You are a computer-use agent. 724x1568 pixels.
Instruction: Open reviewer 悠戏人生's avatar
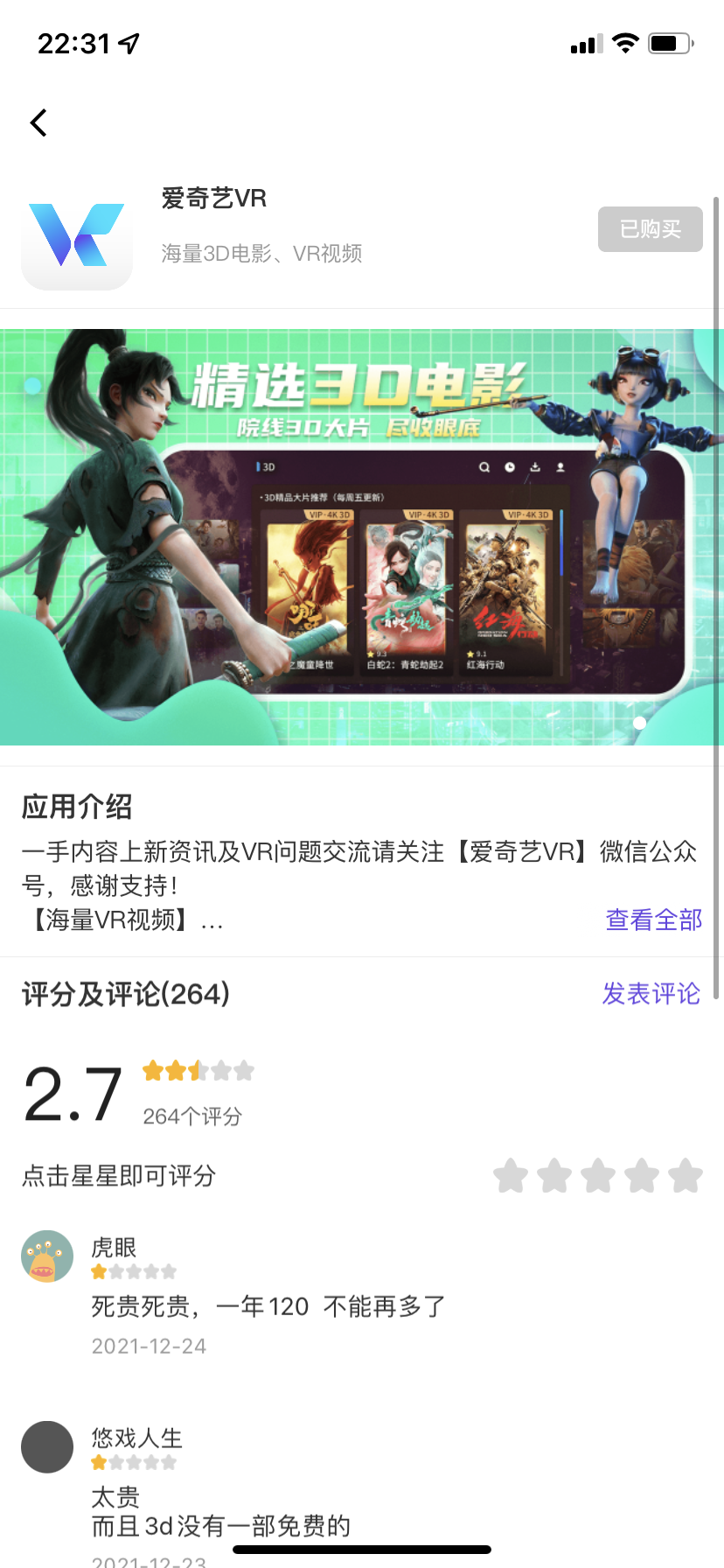pyautogui.click(x=47, y=1447)
